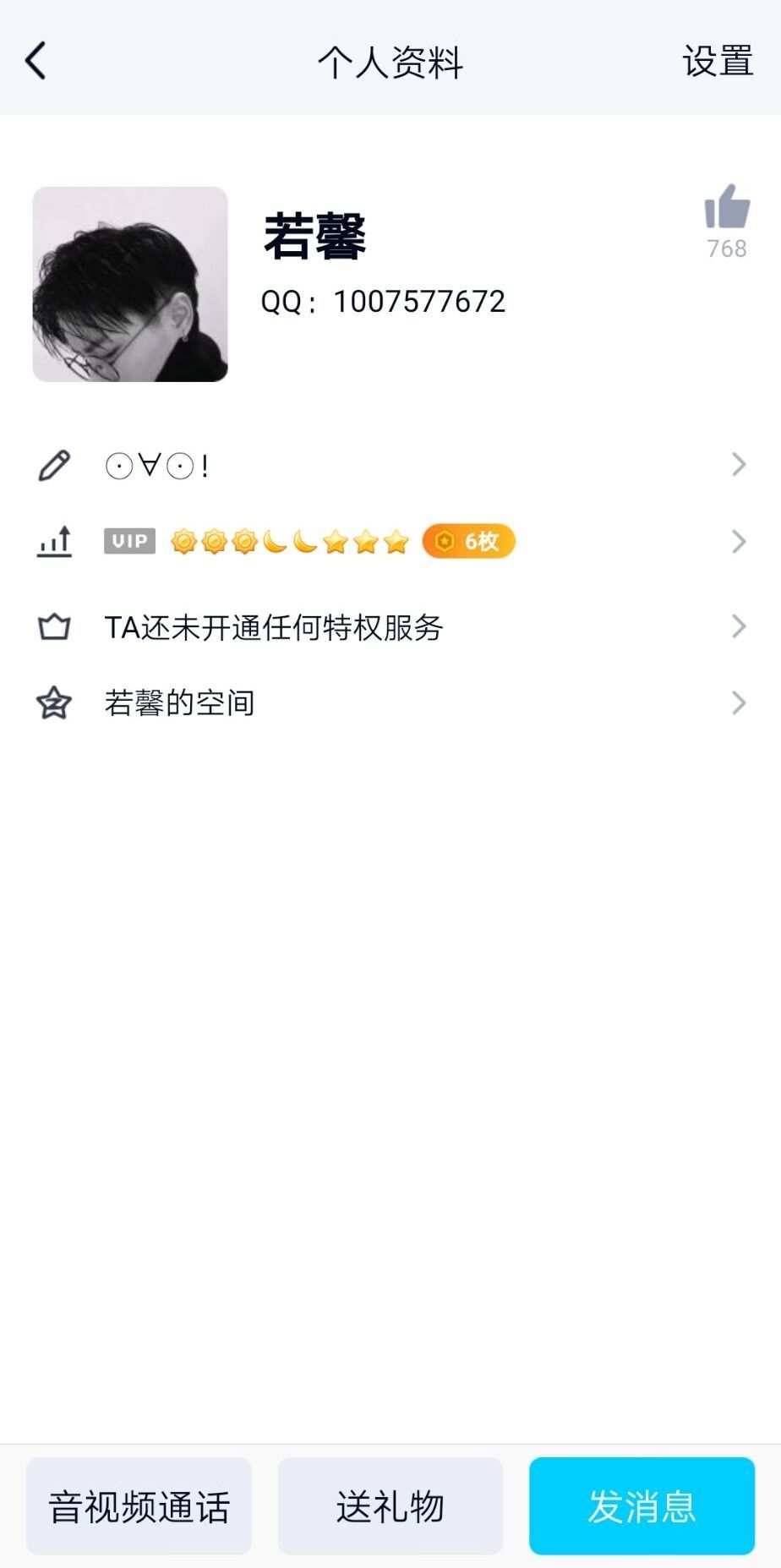View 若馨's profile avatar
Screen dimensions: 781x1568
(x=130, y=284)
